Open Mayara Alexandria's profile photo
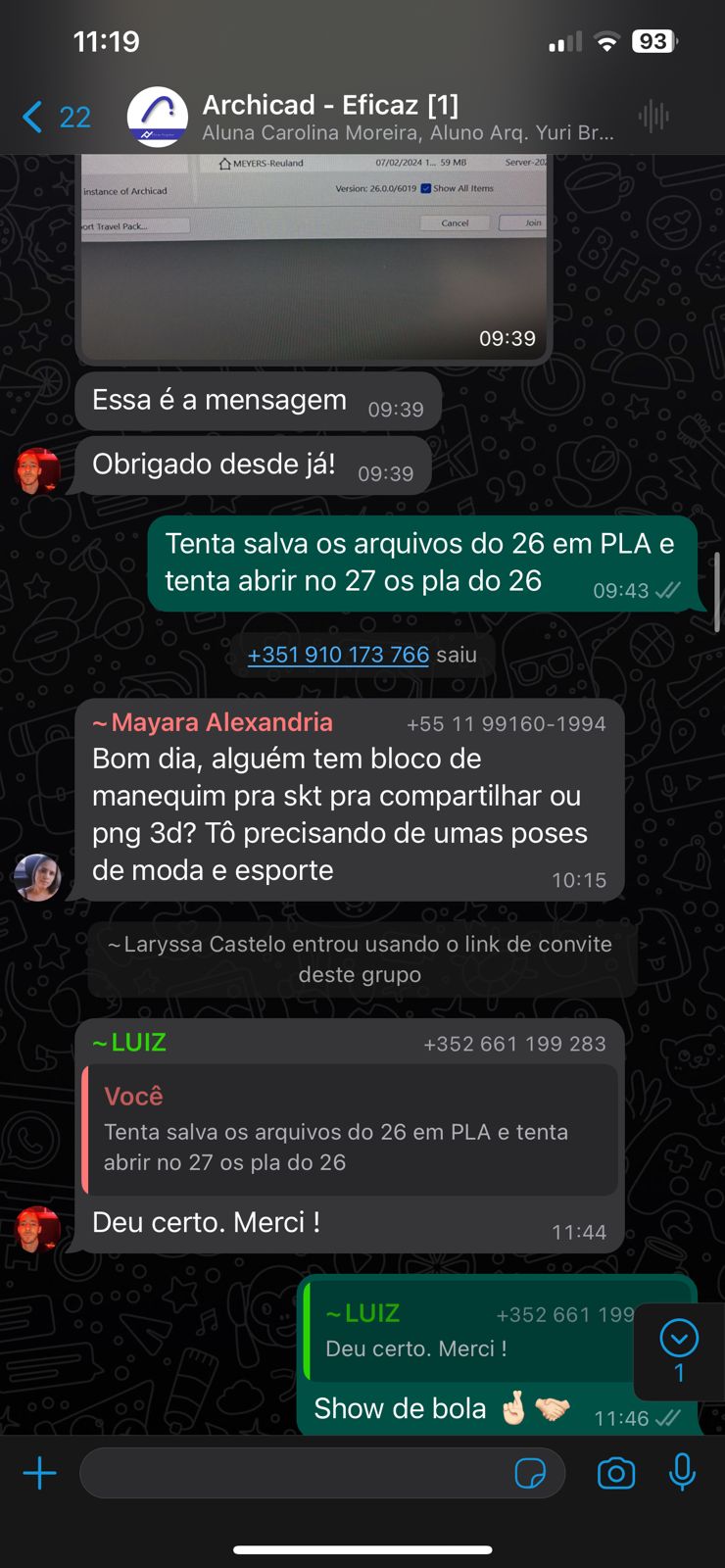 point(37,877)
